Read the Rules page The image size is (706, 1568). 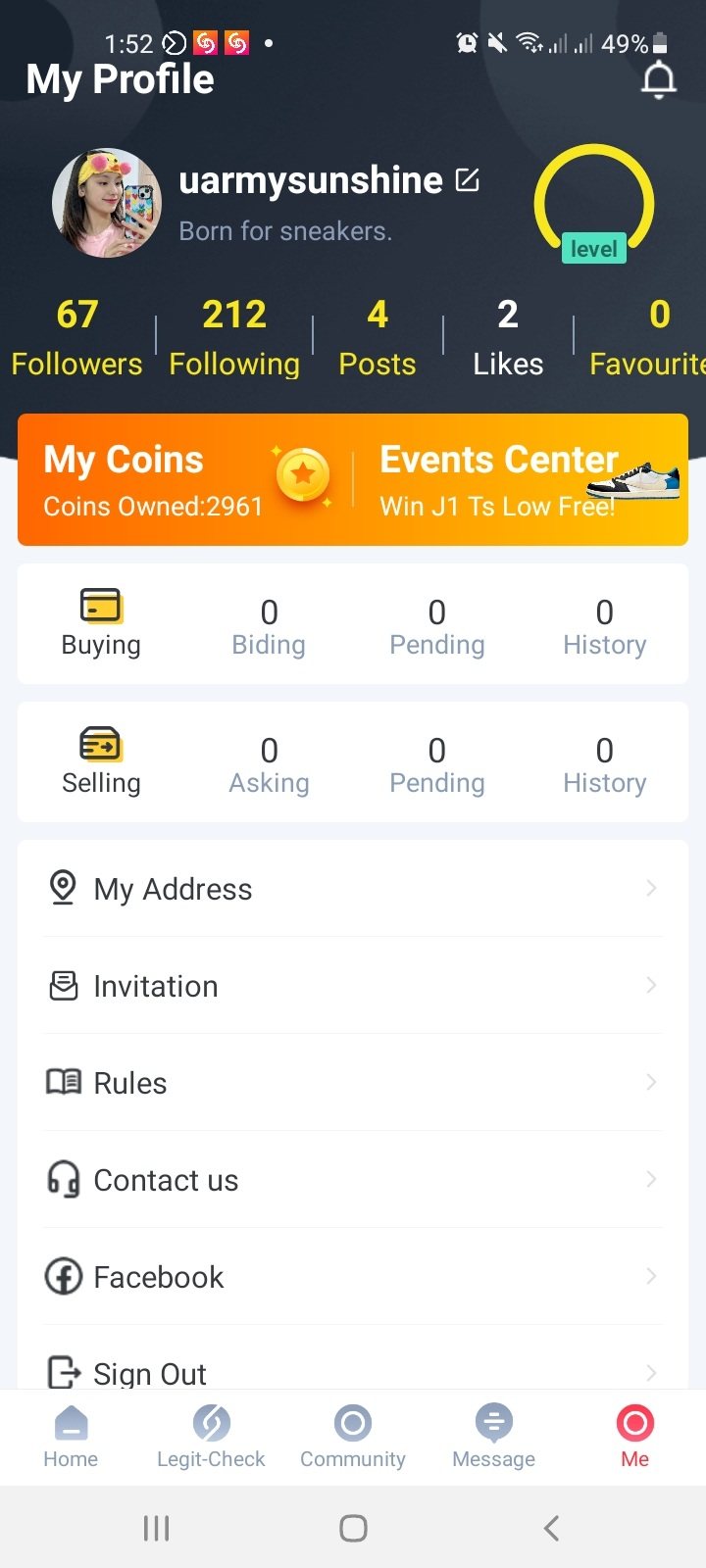tap(353, 1083)
